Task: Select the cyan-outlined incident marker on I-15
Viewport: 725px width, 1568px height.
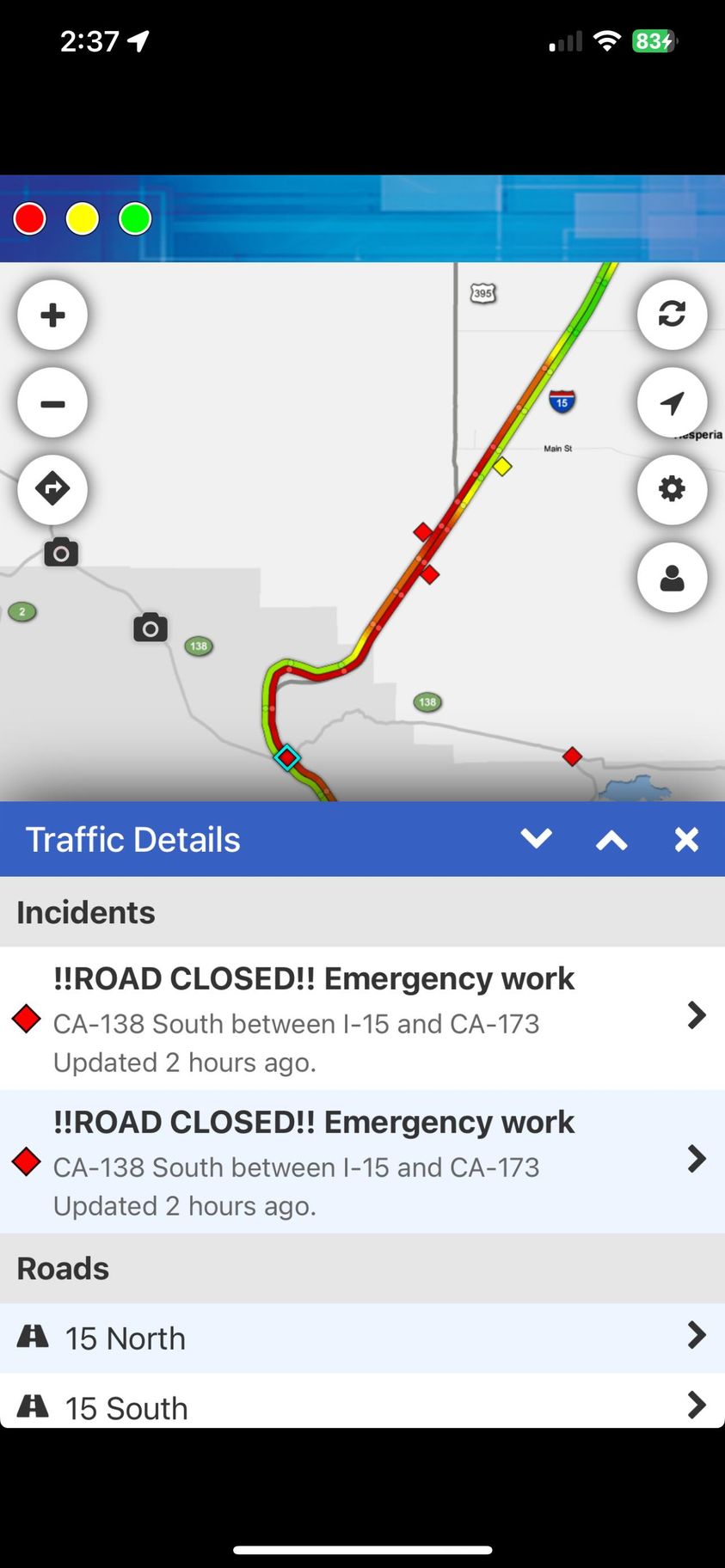Action: coord(287,757)
